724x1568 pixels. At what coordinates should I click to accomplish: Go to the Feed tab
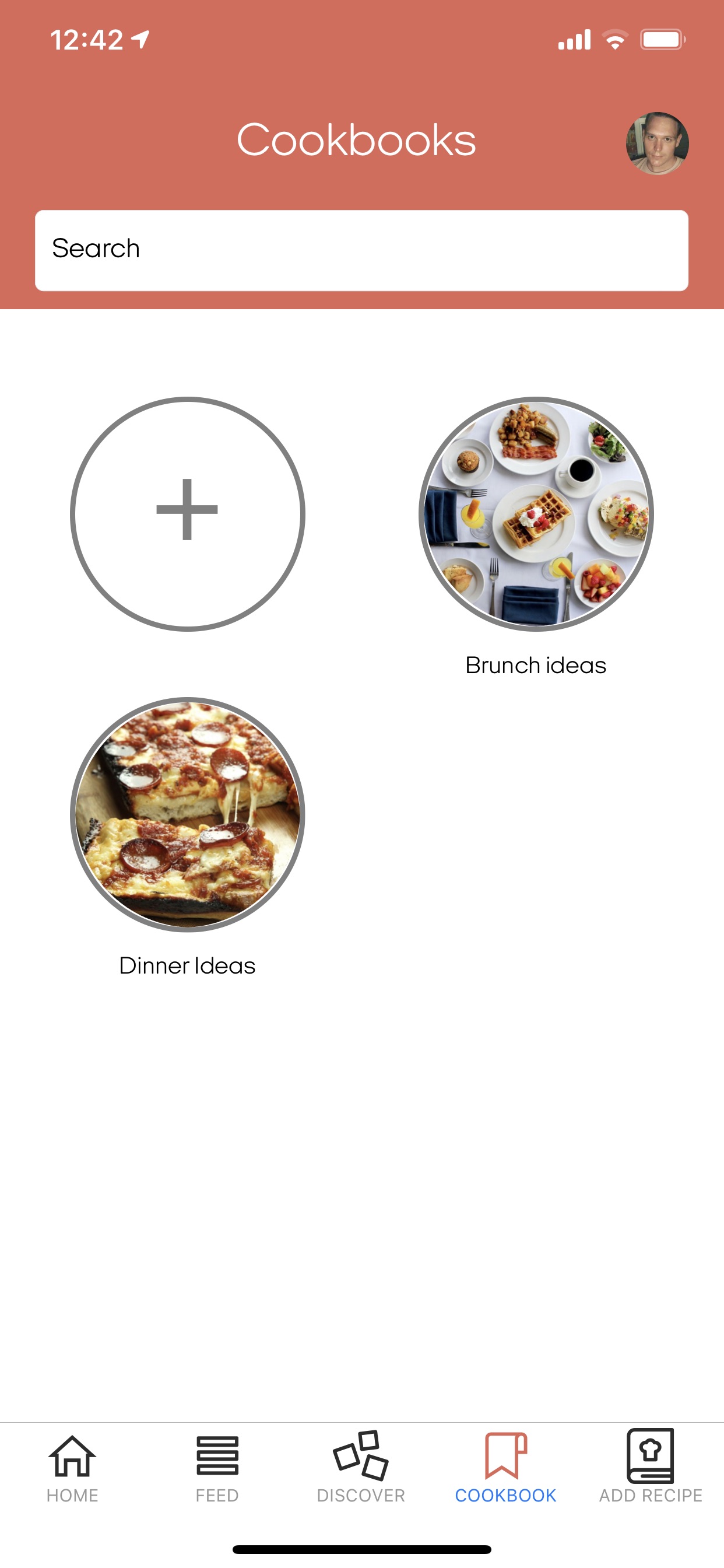click(217, 1468)
